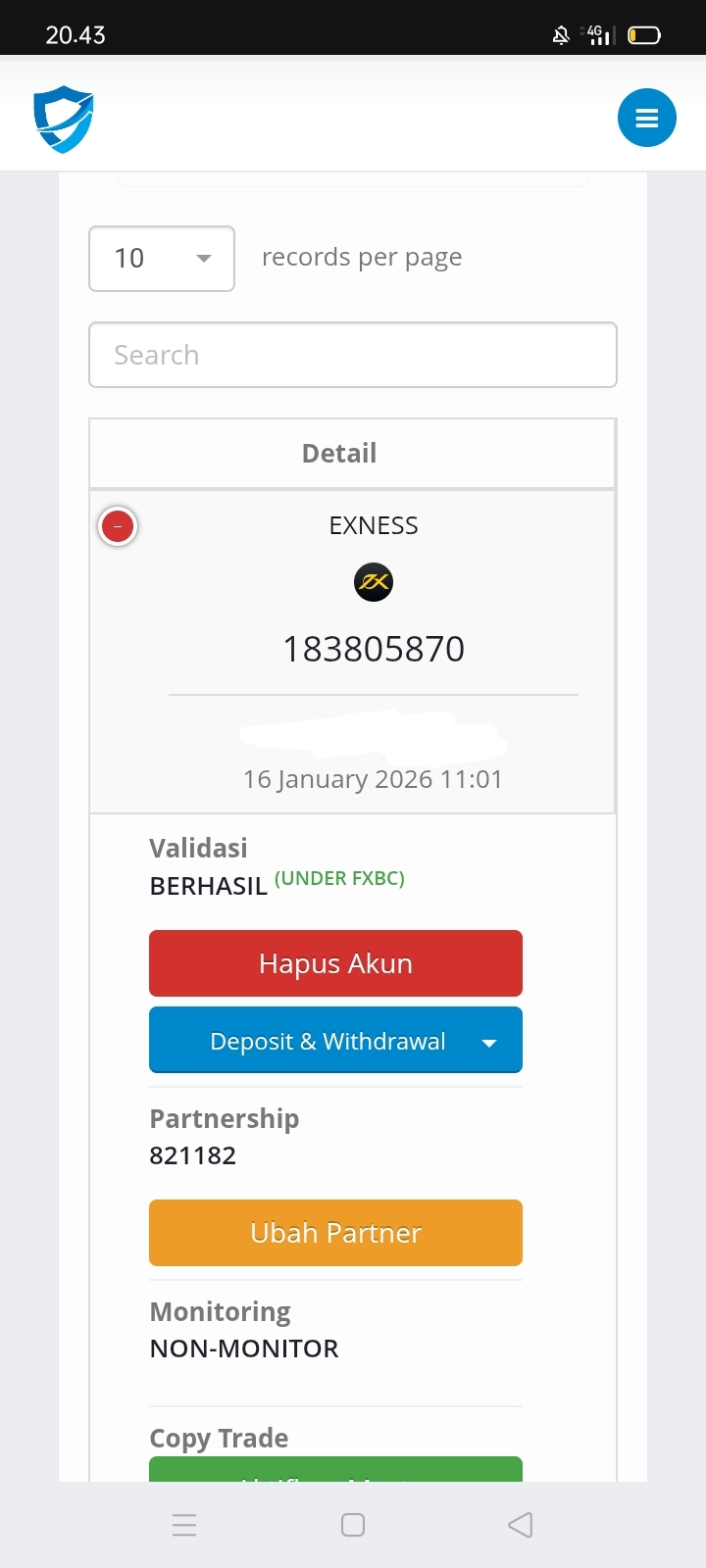Open the records per page dropdown
This screenshot has width=706, height=1568.
(162, 259)
